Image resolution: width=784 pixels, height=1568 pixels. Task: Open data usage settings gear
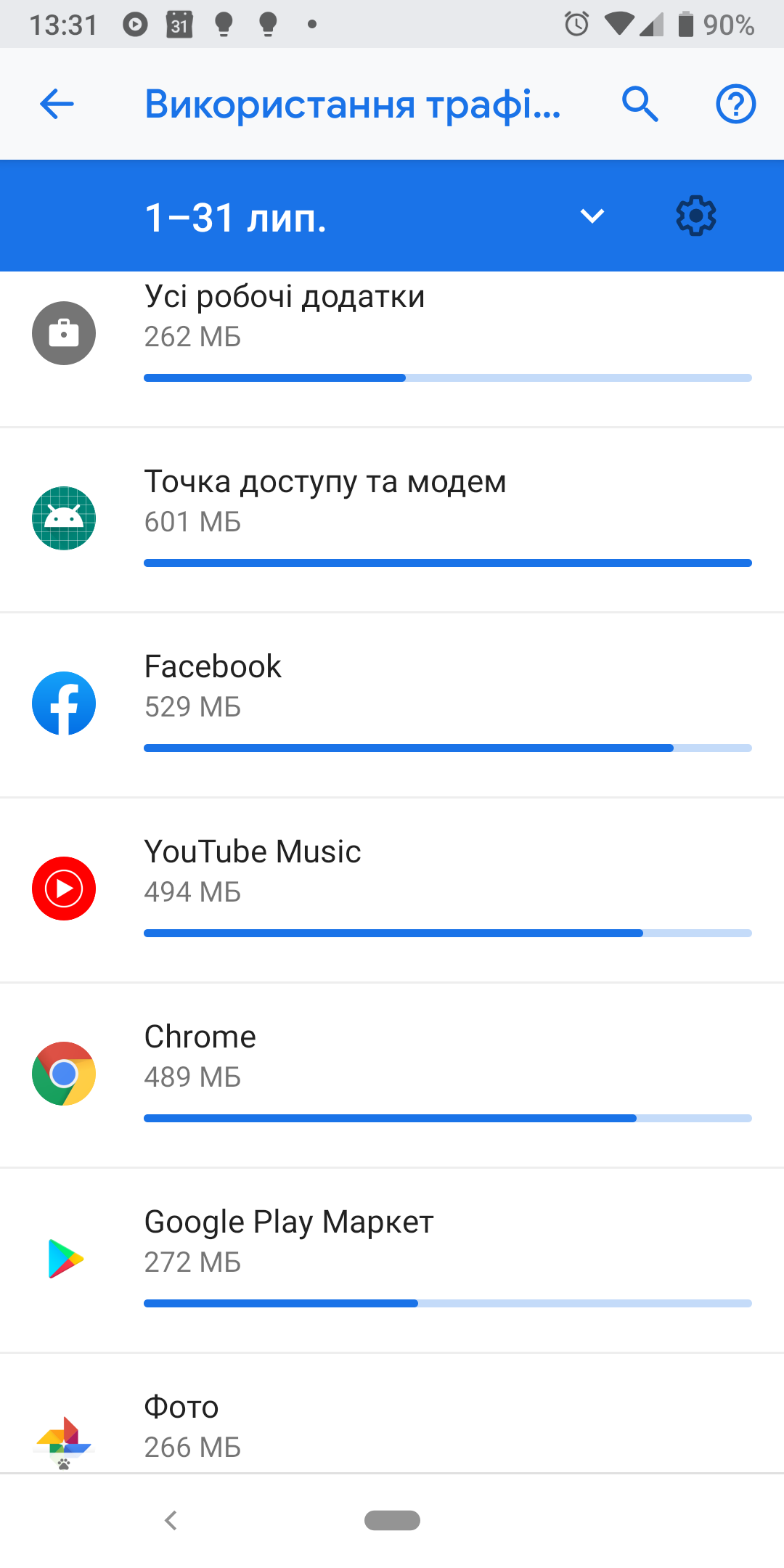(695, 216)
